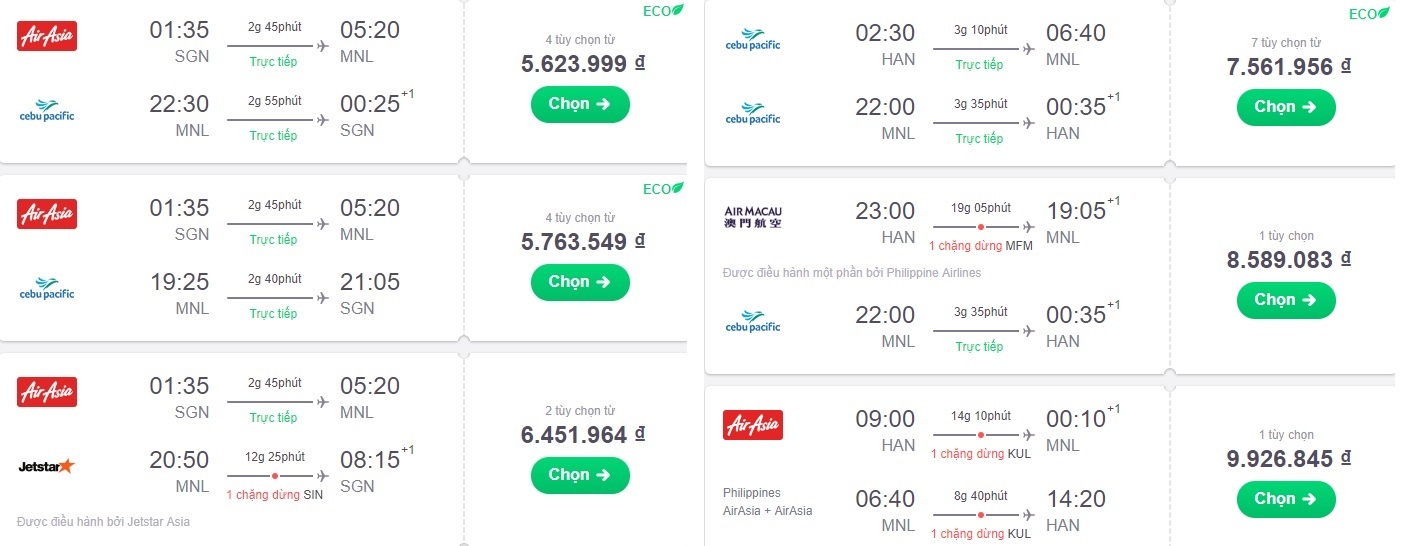Select the 5.763.549 đ SGN–MNL itinerary

[580, 282]
